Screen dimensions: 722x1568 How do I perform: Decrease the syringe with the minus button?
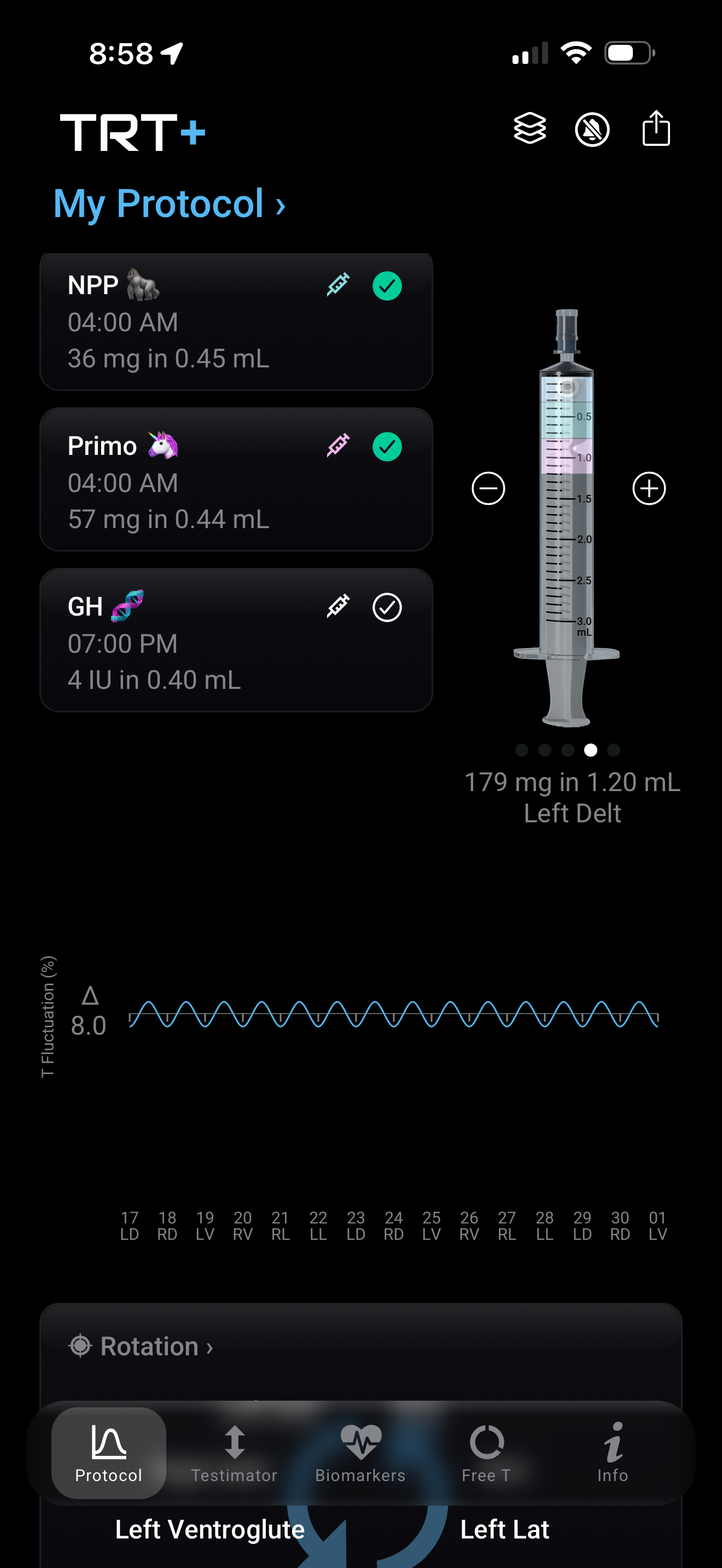pos(488,488)
